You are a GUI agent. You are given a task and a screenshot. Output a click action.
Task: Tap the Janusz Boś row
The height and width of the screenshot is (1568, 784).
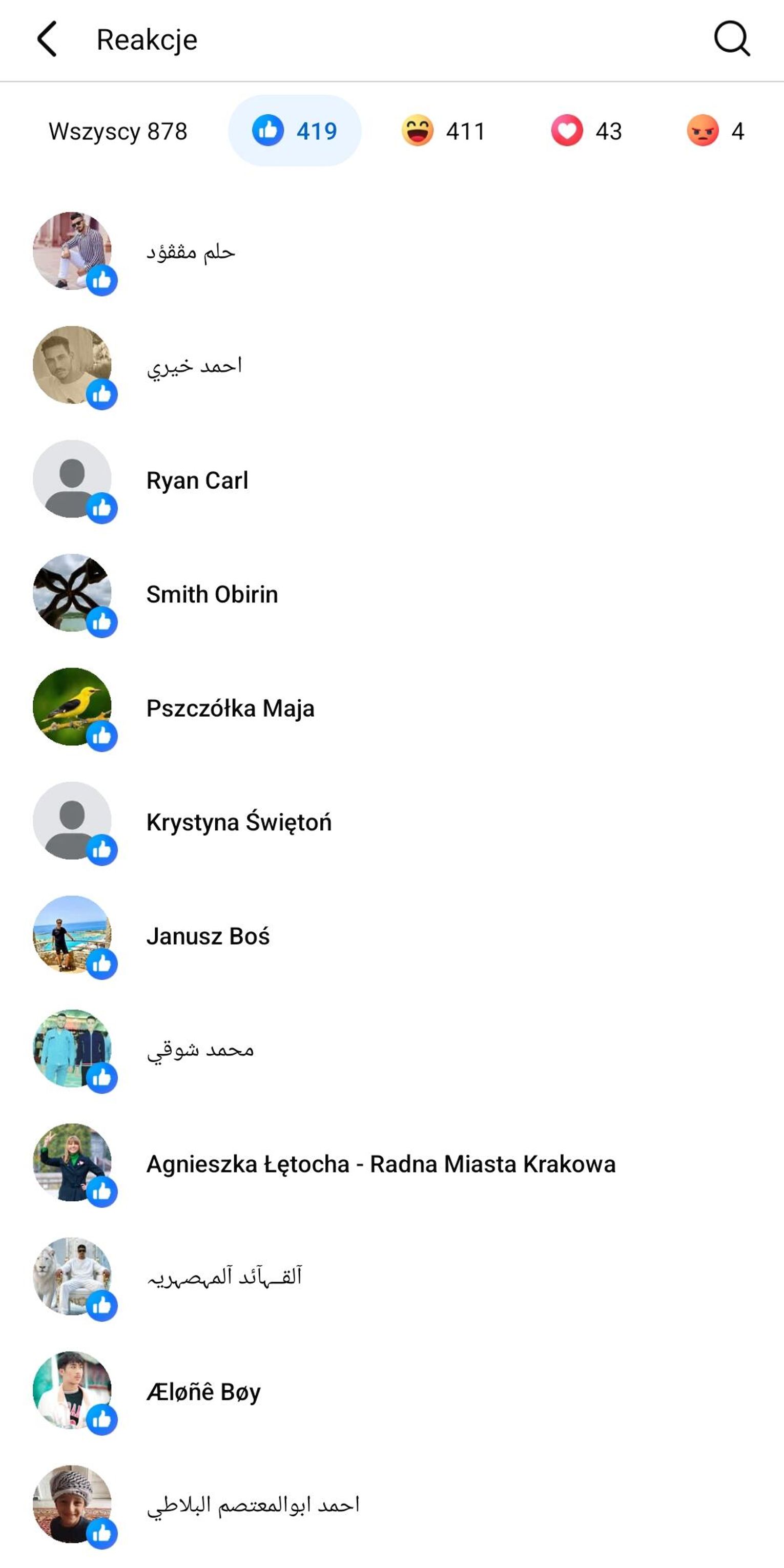208,935
